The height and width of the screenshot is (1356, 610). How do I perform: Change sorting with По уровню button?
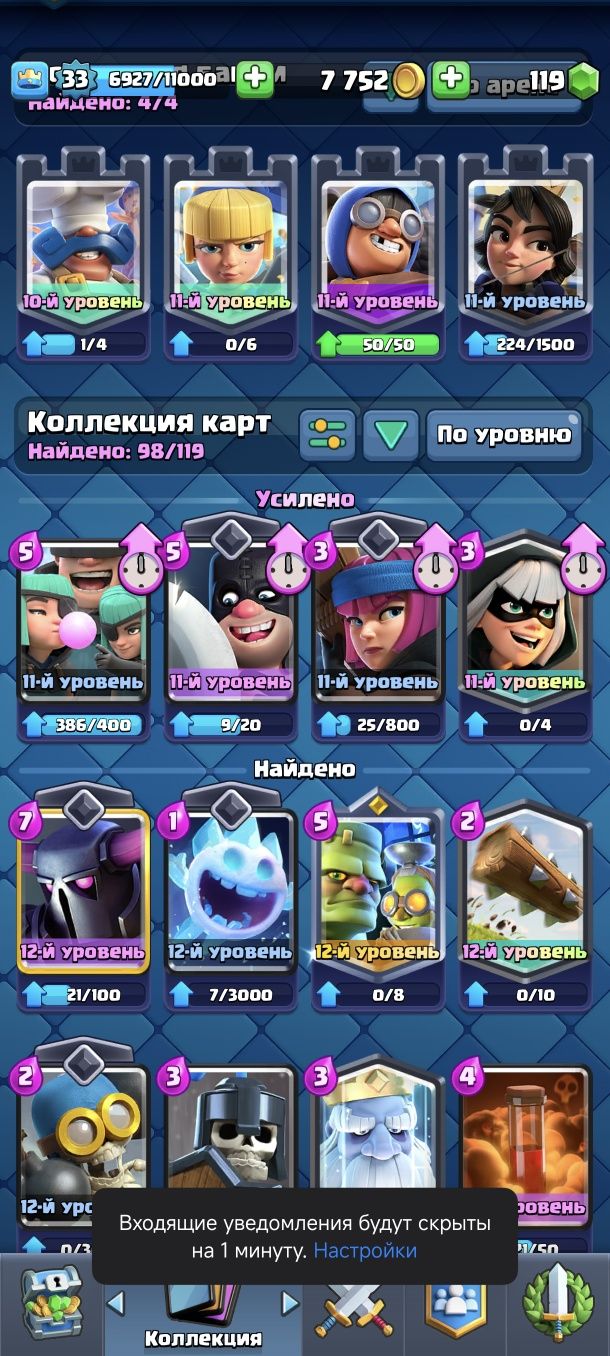coord(503,434)
